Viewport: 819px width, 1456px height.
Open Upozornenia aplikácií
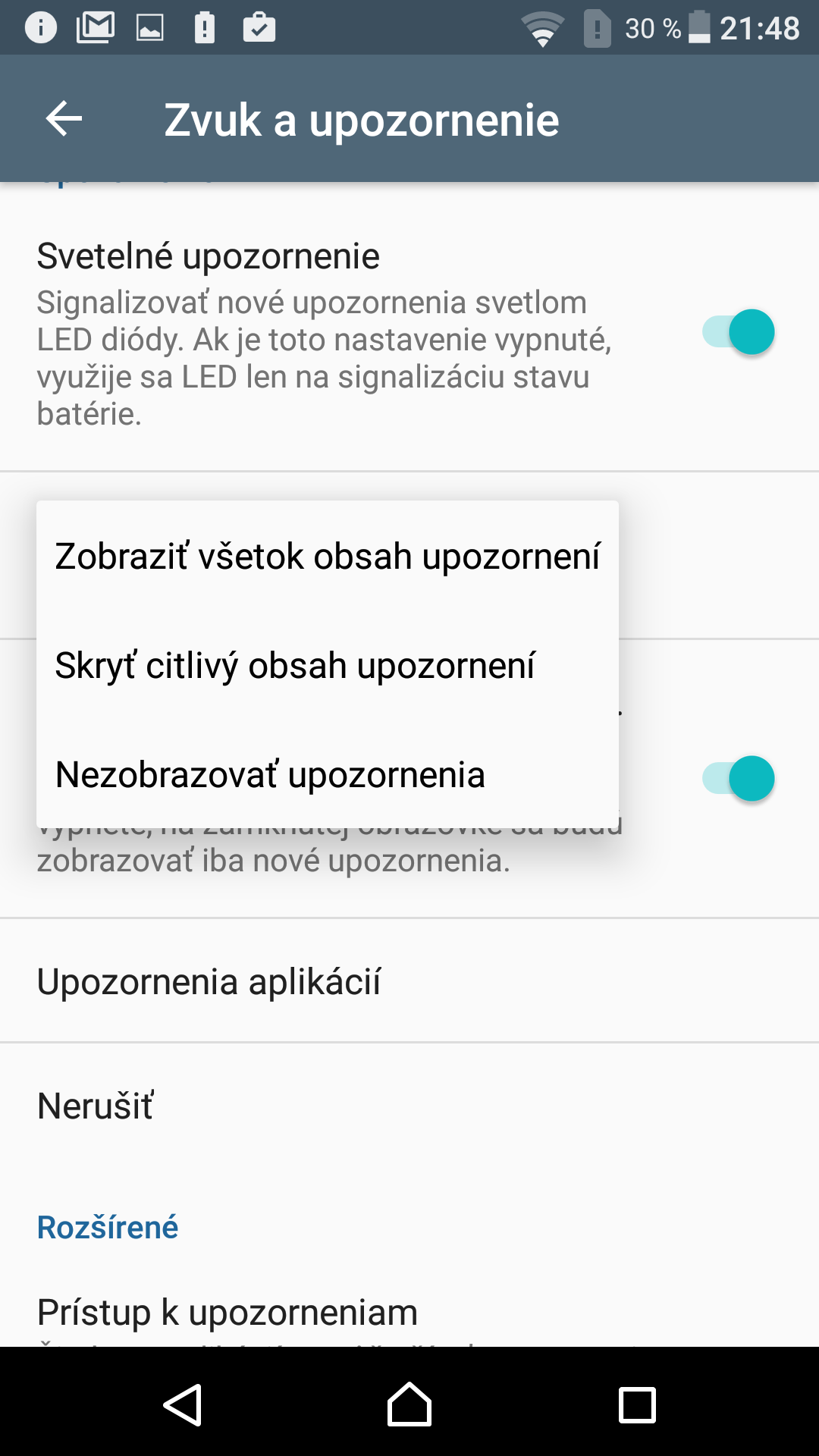pyautogui.click(x=409, y=981)
